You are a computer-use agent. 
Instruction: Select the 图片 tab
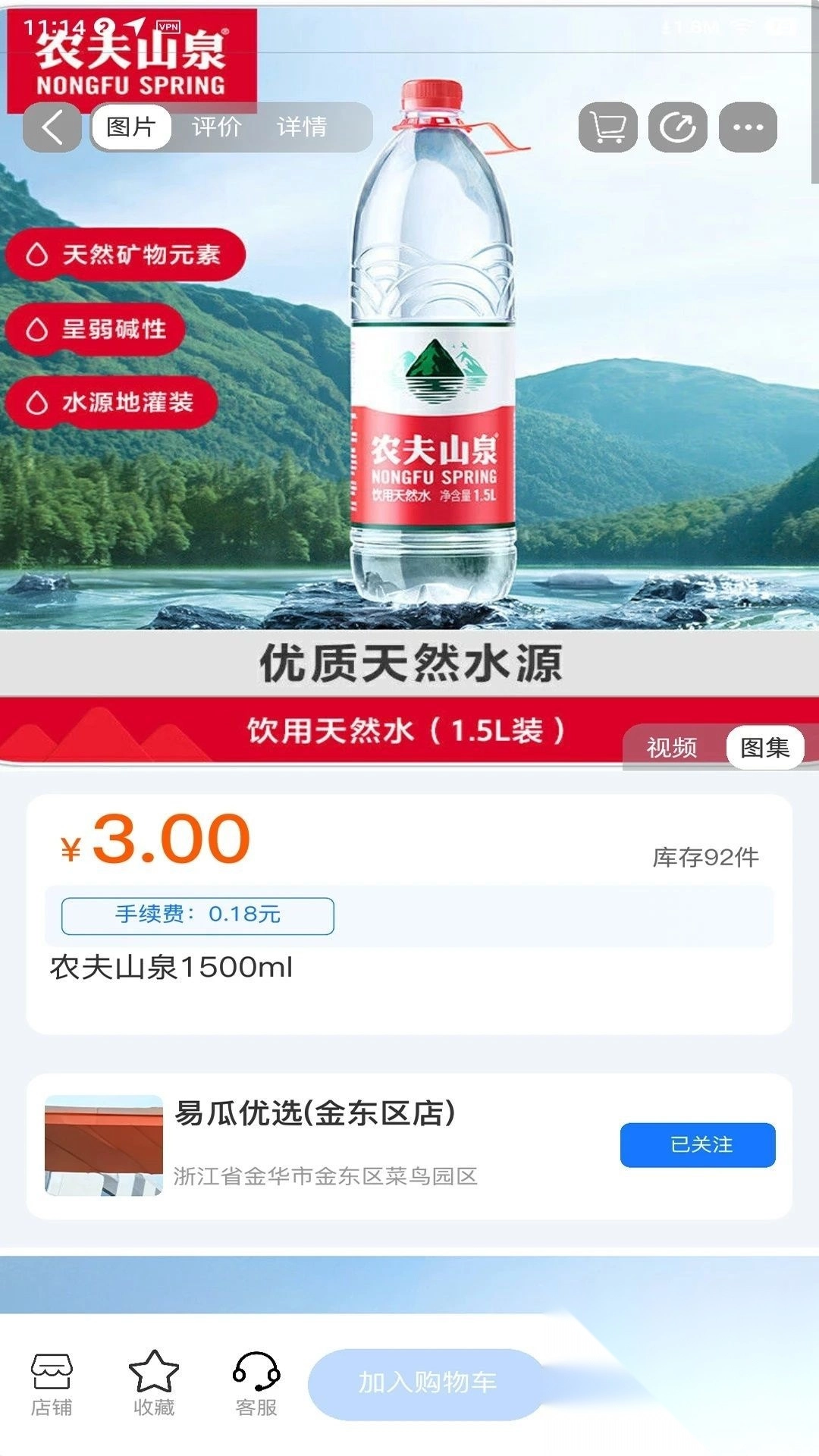(x=131, y=126)
